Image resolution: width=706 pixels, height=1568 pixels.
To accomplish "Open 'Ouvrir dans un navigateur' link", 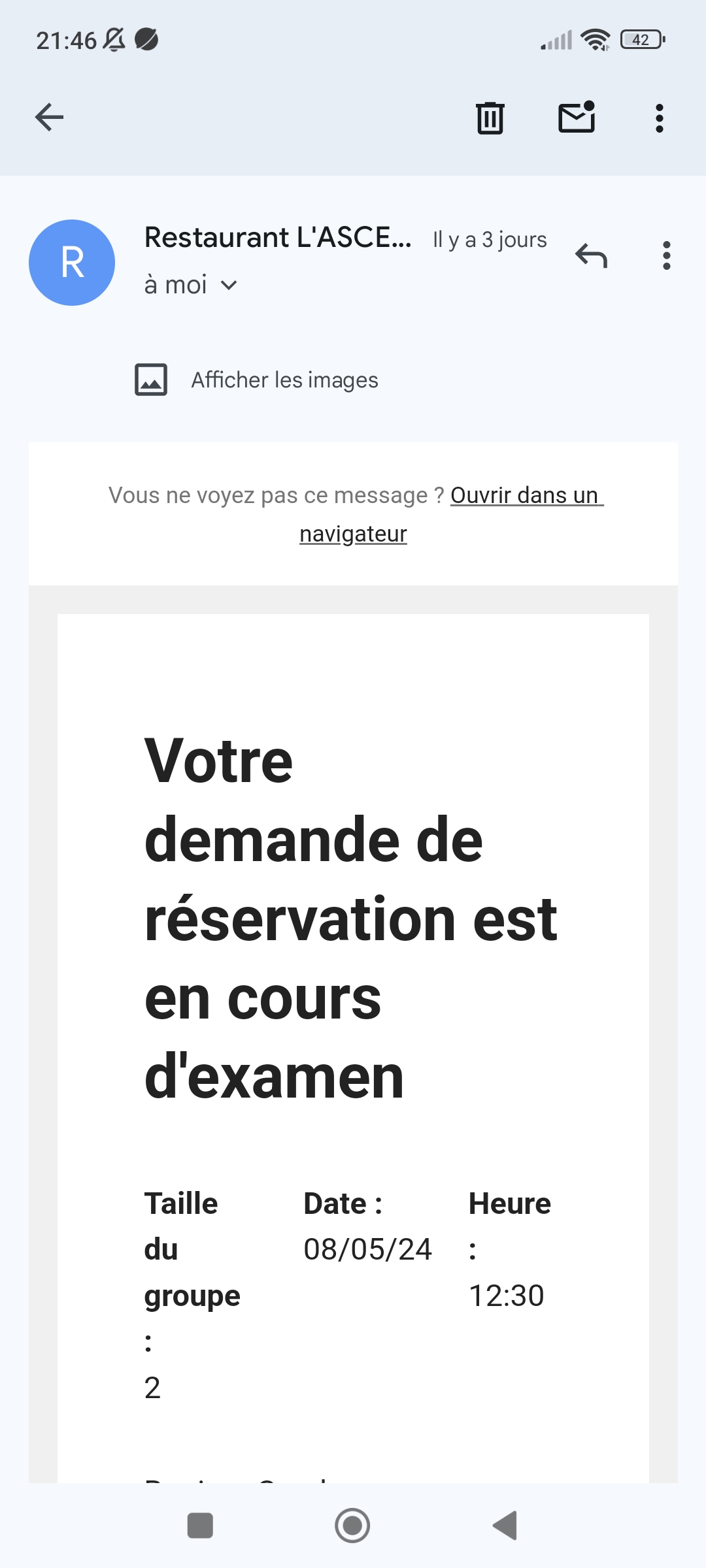I will click(526, 496).
